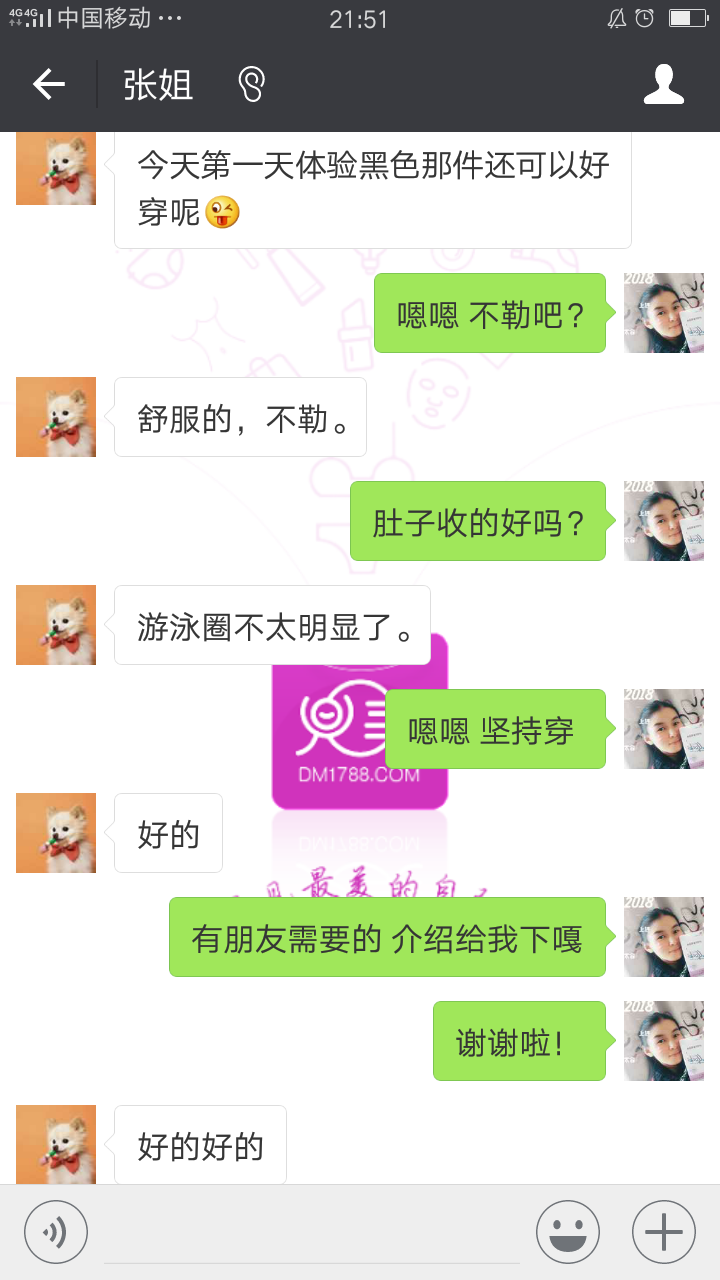Open the emoji sticker panel

[x=567, y=1231]
